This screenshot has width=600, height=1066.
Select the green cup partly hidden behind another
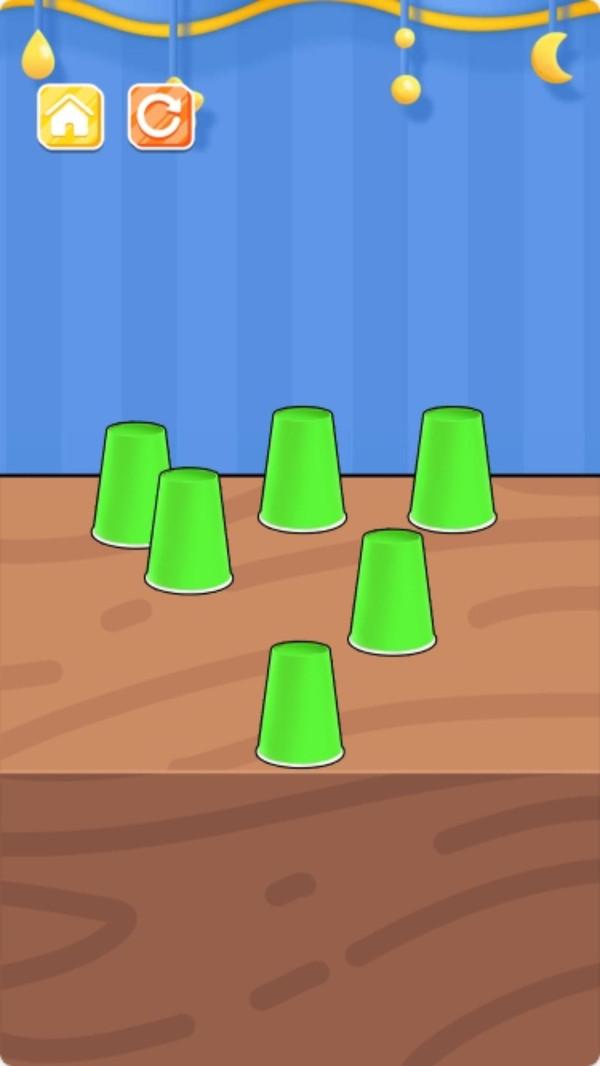point(125,470)
